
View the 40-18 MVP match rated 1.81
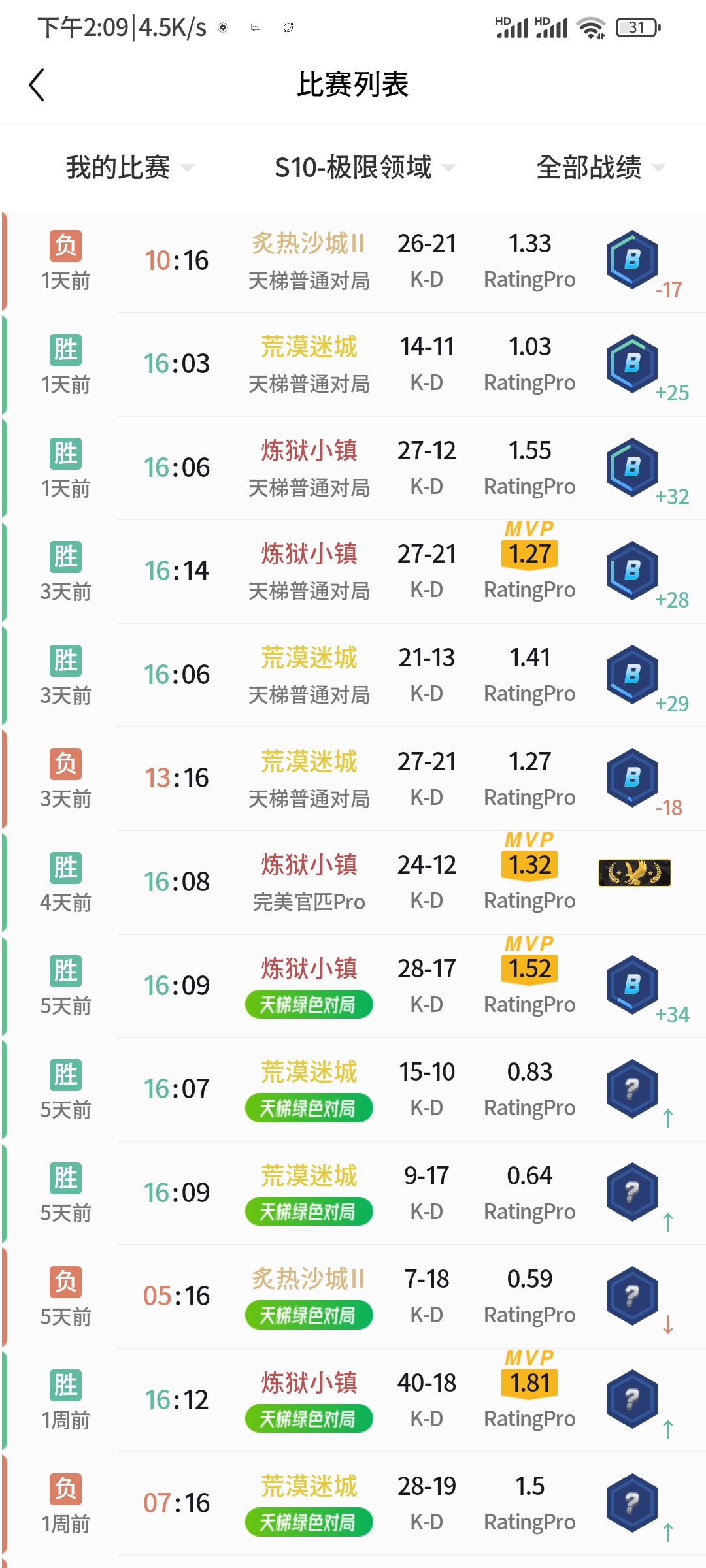(x=353, y=1400)
